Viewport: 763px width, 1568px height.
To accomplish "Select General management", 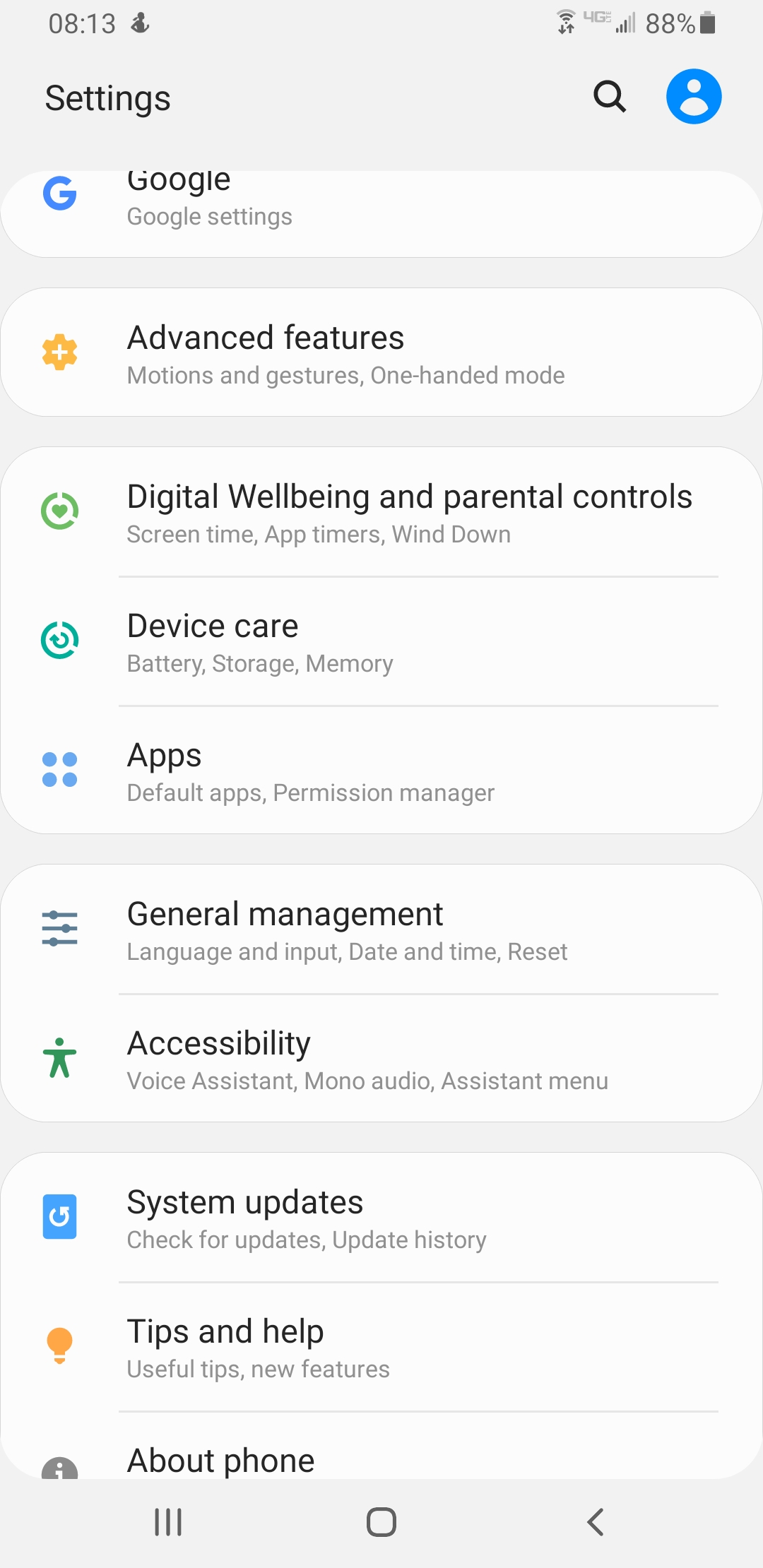I will [x=381, y=930].
